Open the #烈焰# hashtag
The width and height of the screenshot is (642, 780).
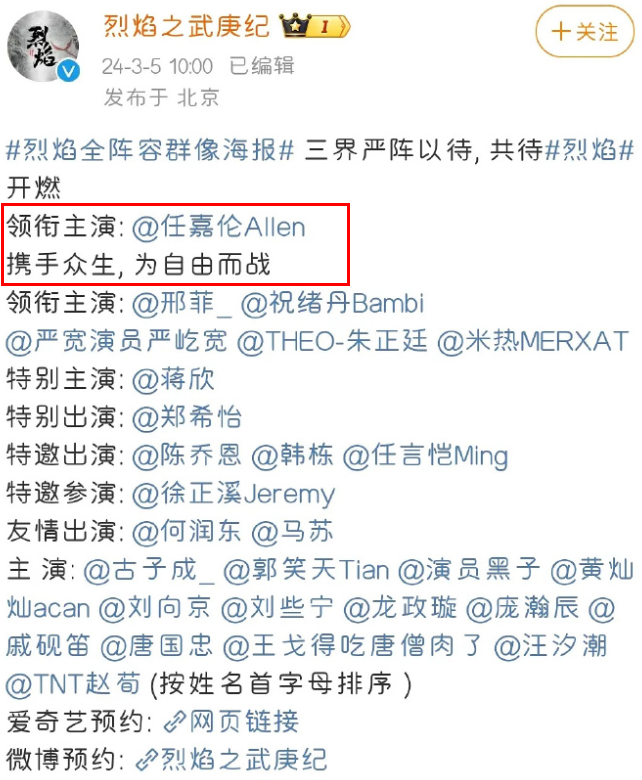[x=590, y=150]
